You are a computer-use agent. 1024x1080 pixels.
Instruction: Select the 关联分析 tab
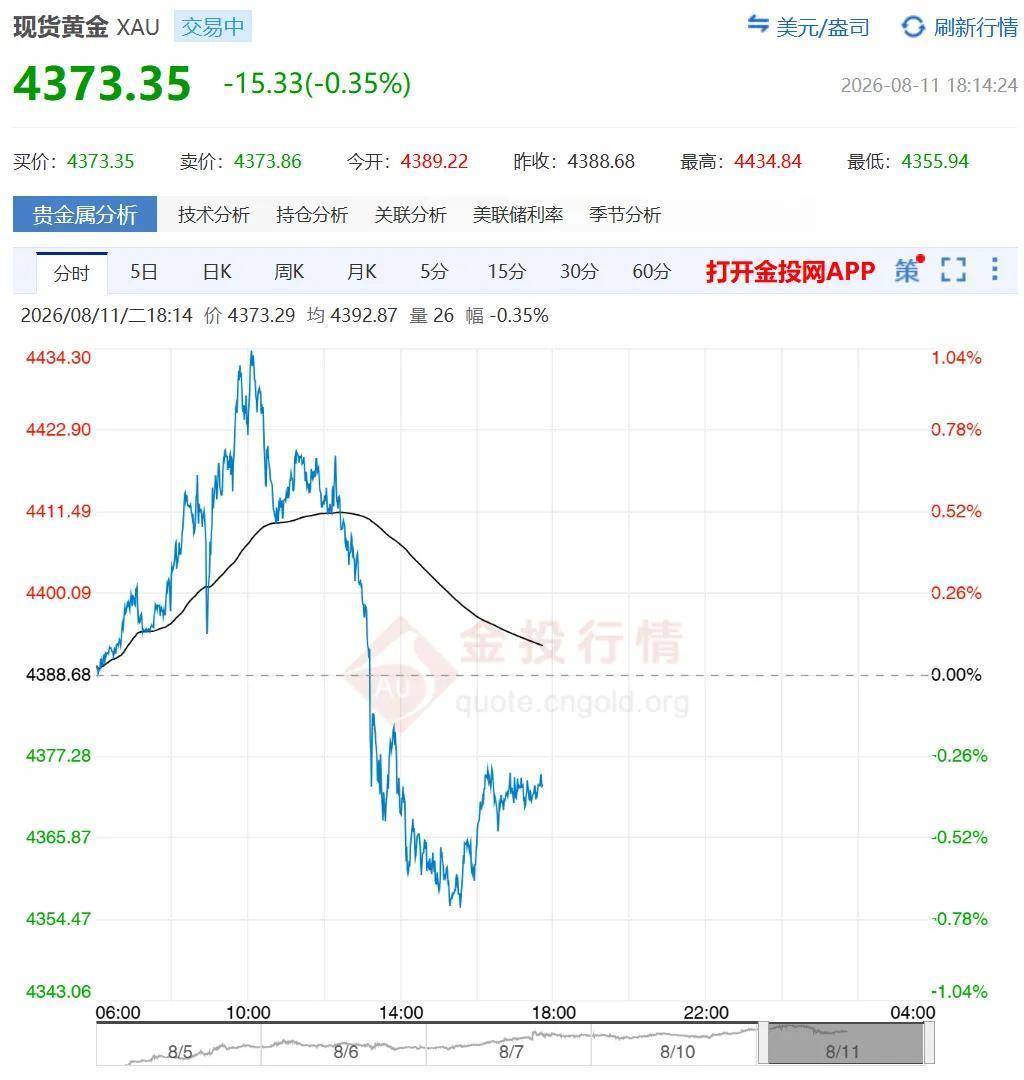(x=410, y=215)
